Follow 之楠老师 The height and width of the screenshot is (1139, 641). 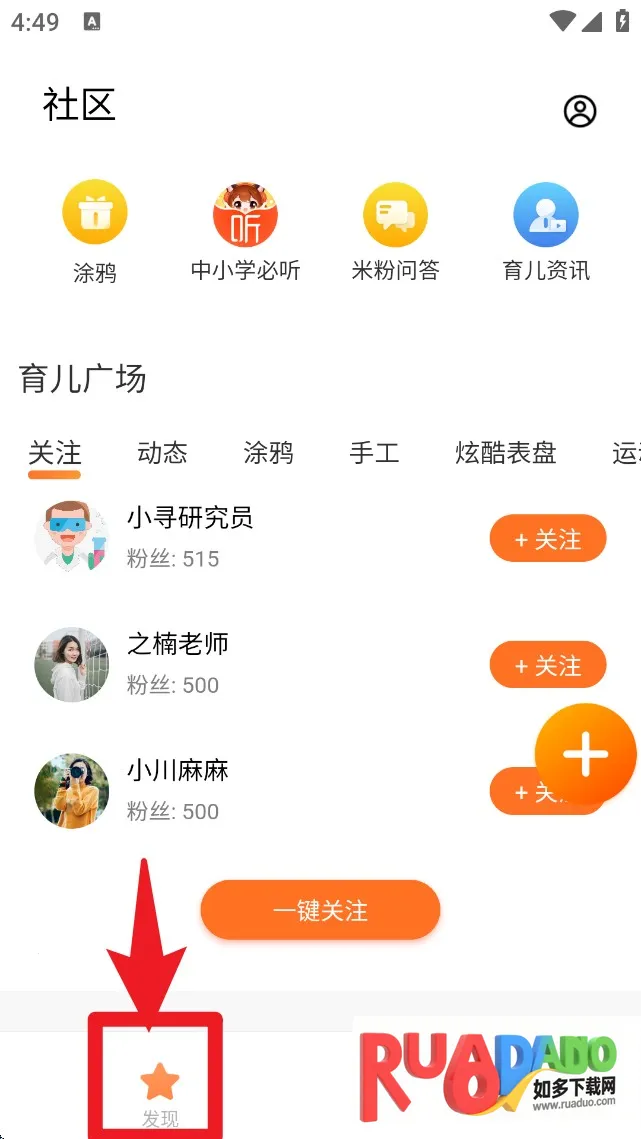point(547,666)
